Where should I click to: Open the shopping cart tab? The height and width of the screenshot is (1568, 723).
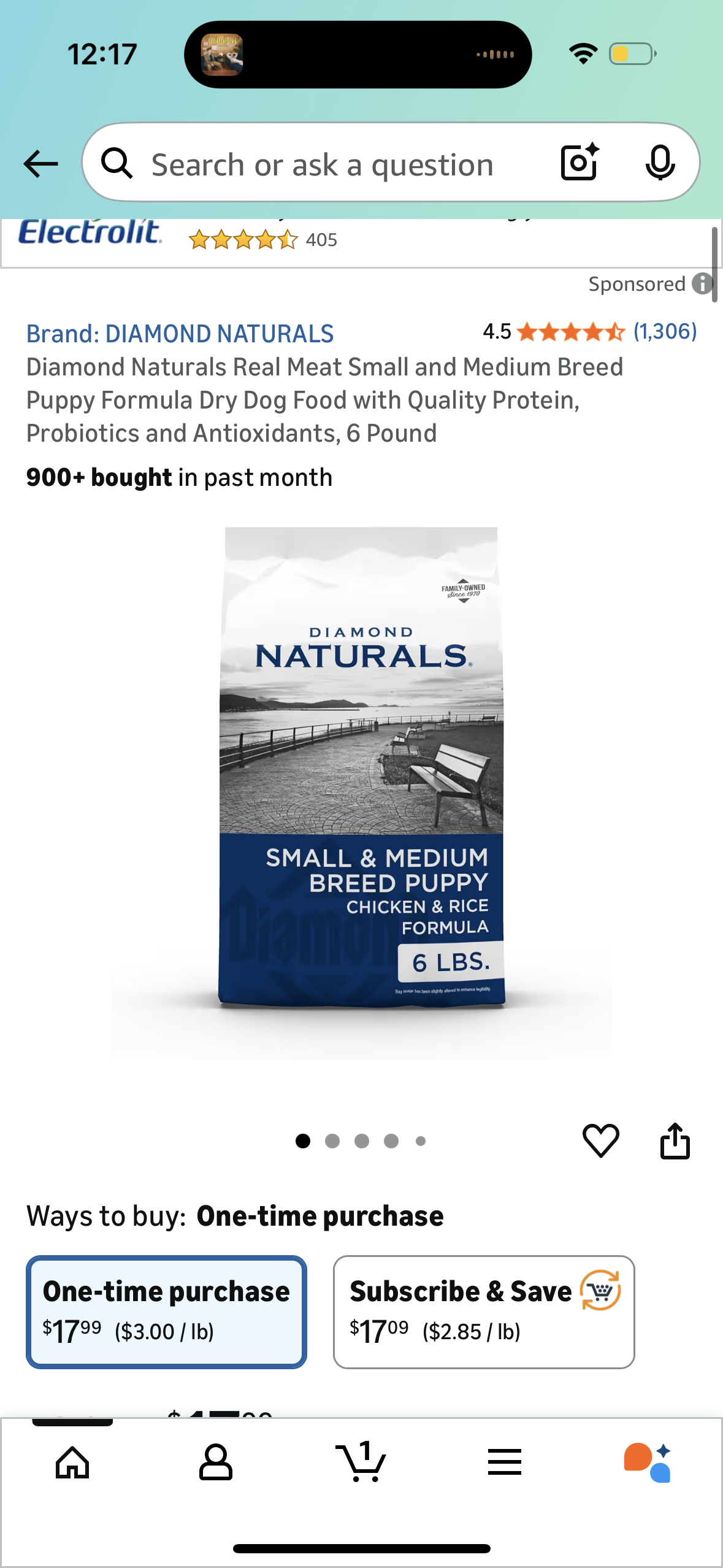coord(361,1462)
